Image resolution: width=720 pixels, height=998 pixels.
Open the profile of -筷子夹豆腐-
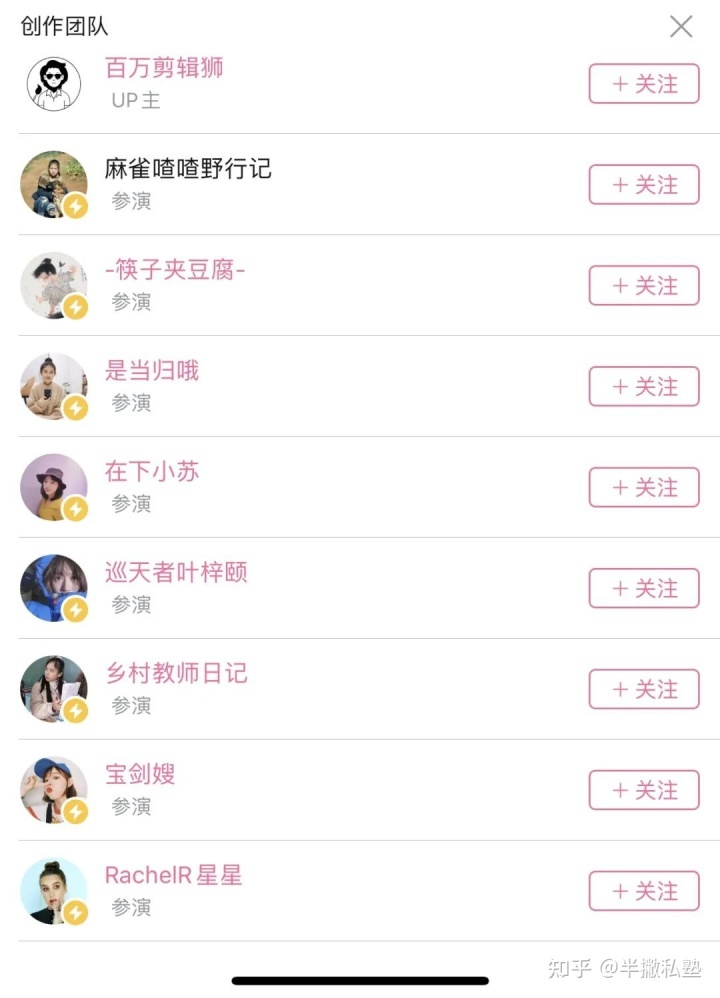pyautogui.click(x=175, y=270)
